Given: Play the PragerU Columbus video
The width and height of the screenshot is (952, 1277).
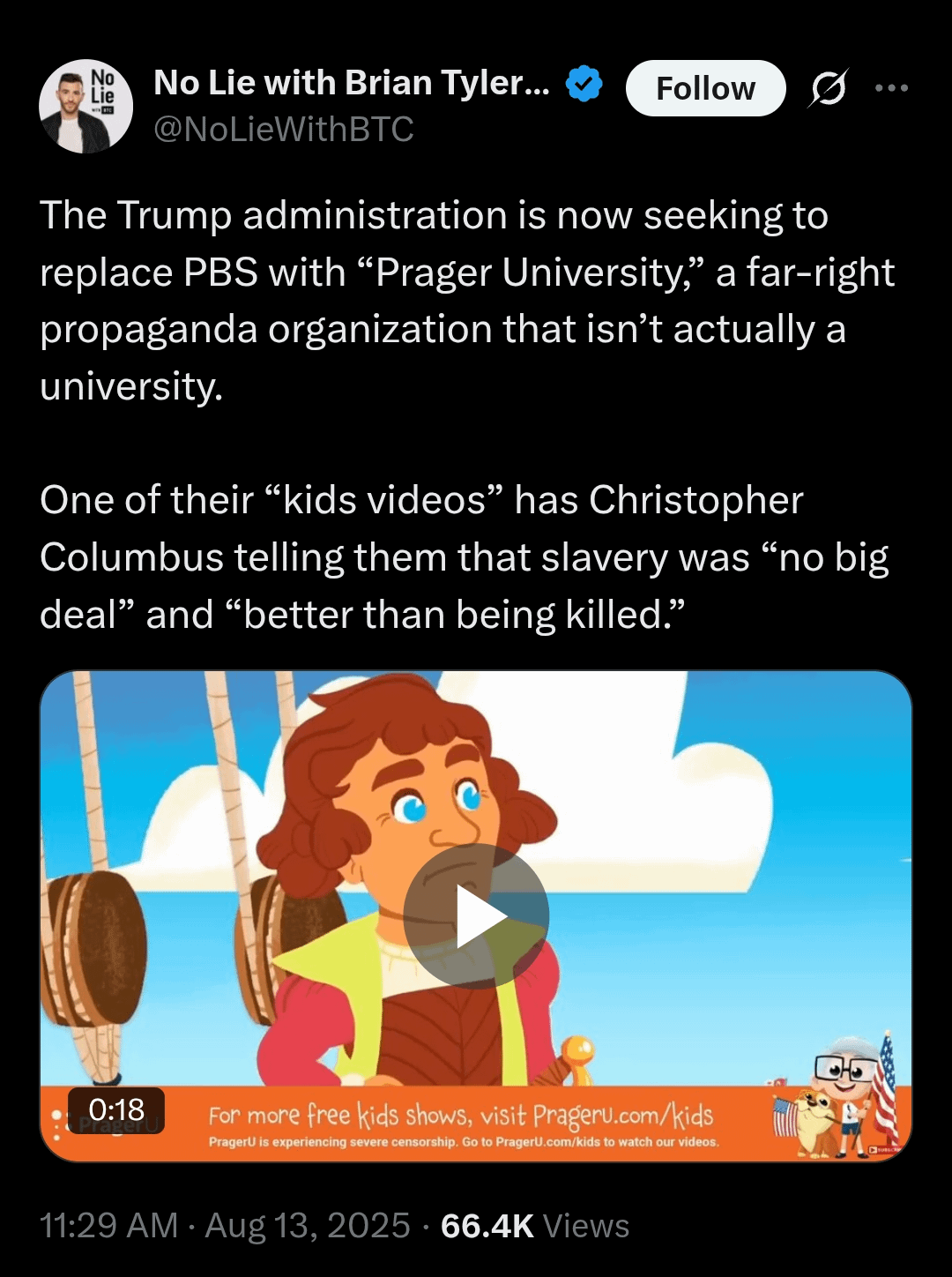Looking at the screenshot, I should tap(476, 916).
